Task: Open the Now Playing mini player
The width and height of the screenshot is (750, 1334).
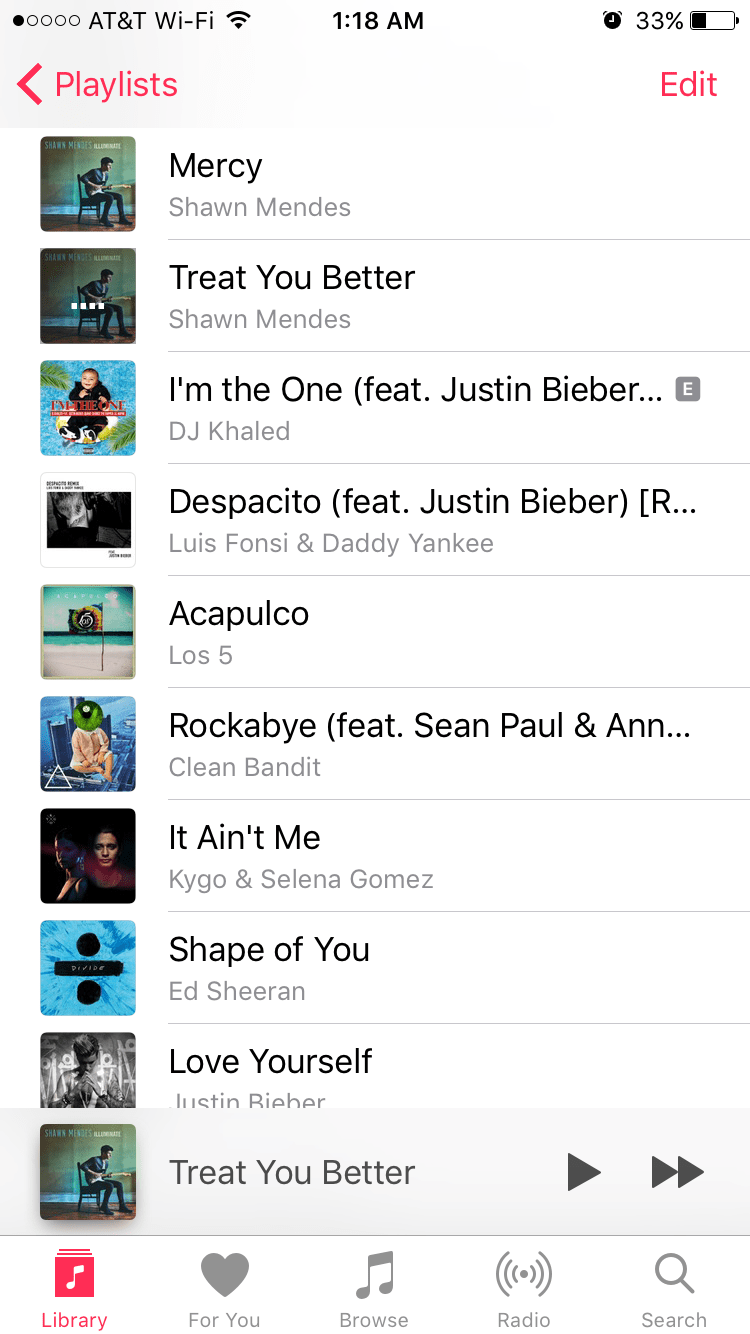Action: coord(290,1172)
